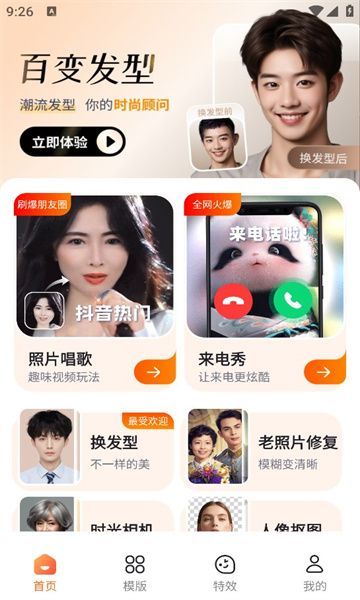Image resolution: width=360 pixels, height=600 pixels.
Task: Tap the 立即体验 button on the banner
Action: (x=73, y=142)
